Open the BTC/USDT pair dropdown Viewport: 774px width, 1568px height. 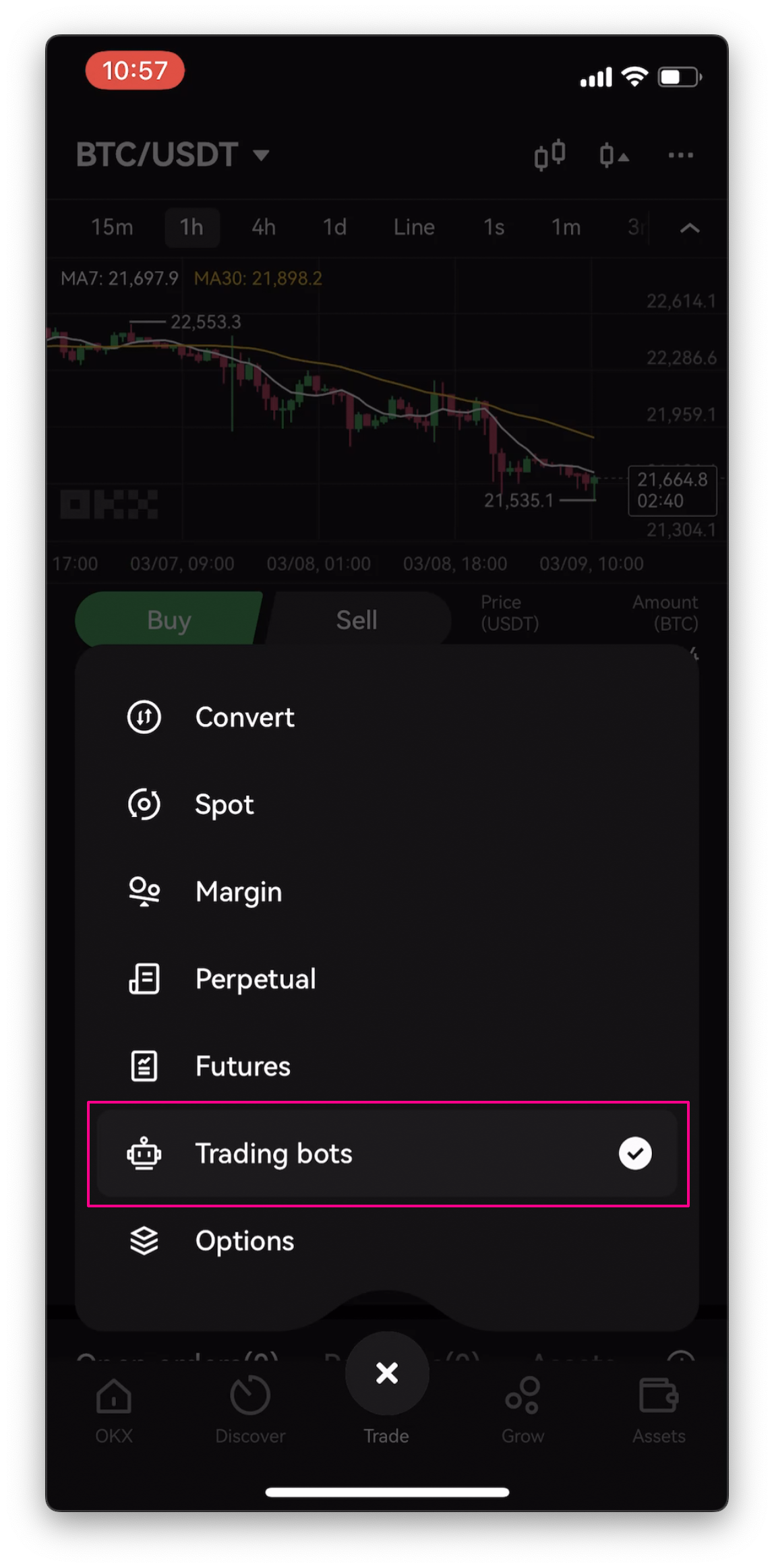click(x=173, y=155)
